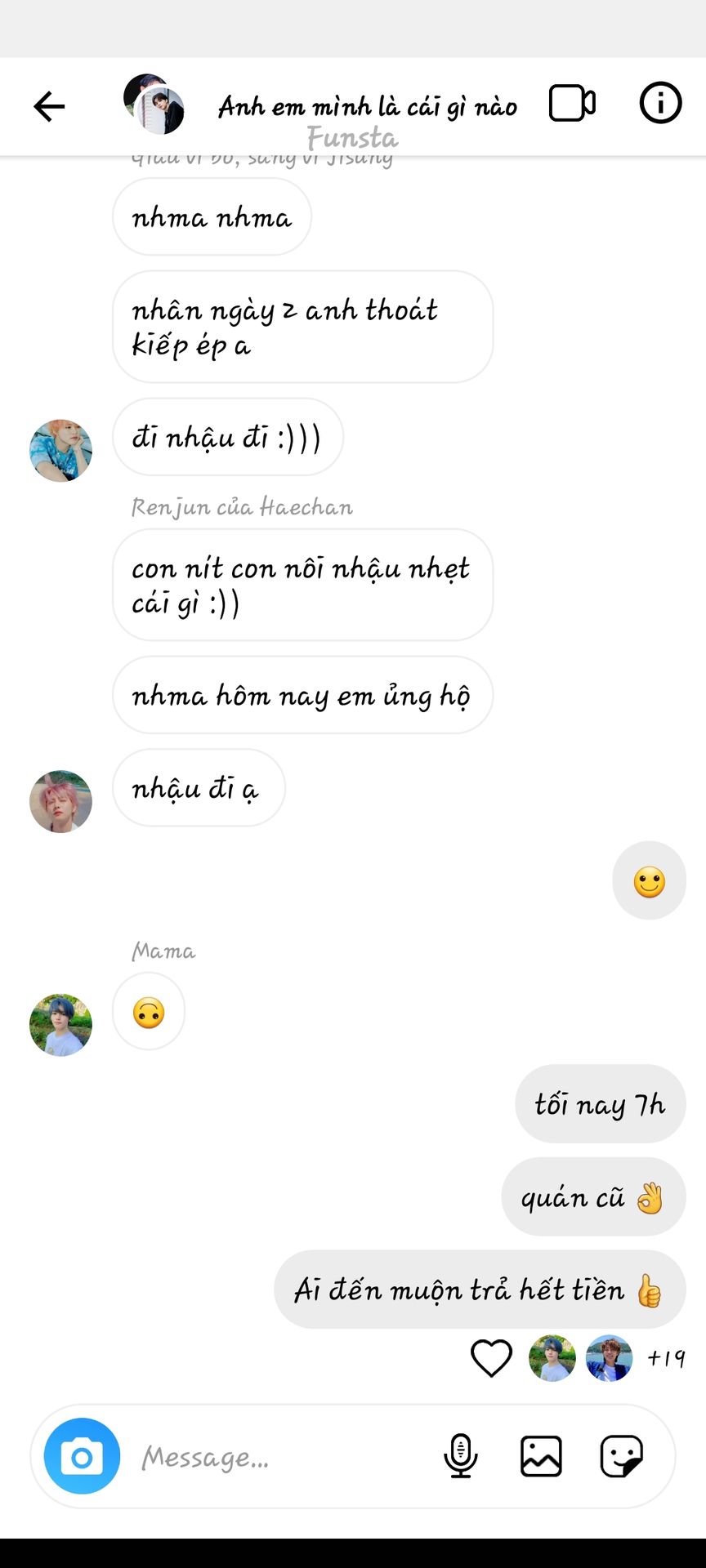Start a video call with the group
The image size is (706, 1568).
pyautogui.click(x=571, y=104)
